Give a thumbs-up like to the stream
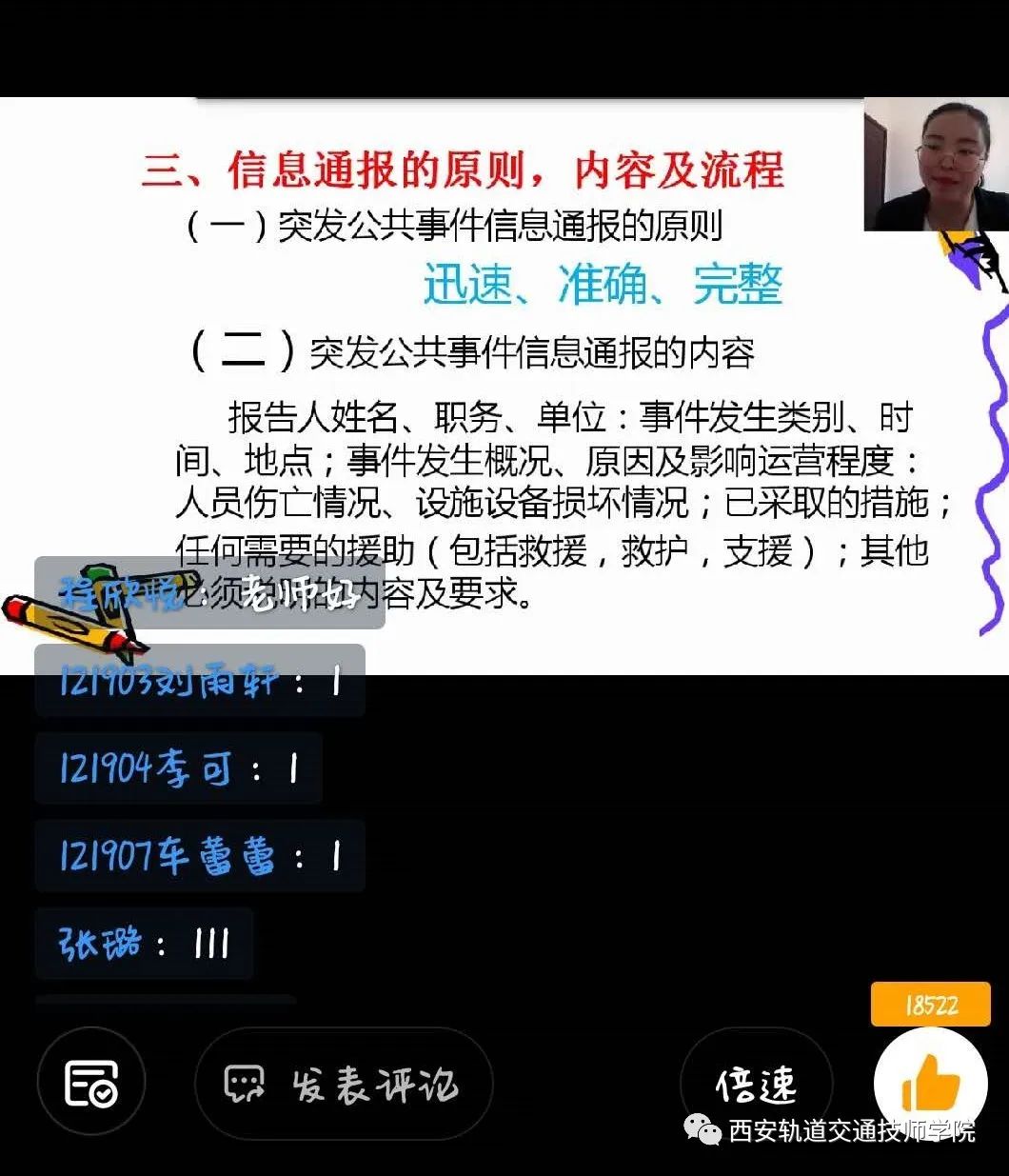Image resolution: width=1009 pixels, height=1176 pixels. [930, 1081]
